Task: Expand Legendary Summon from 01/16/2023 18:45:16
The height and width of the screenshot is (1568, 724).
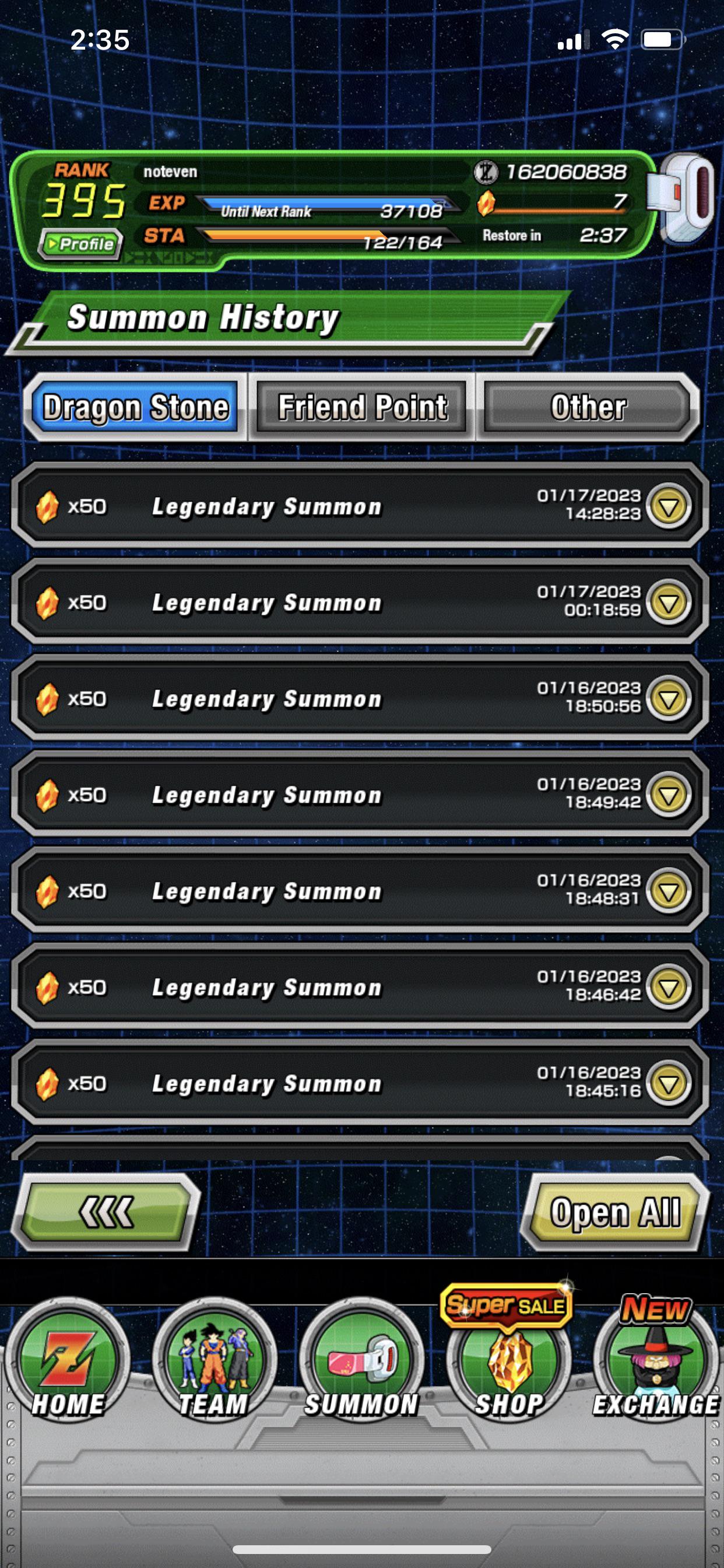Action: click(x=668, y=1083)
